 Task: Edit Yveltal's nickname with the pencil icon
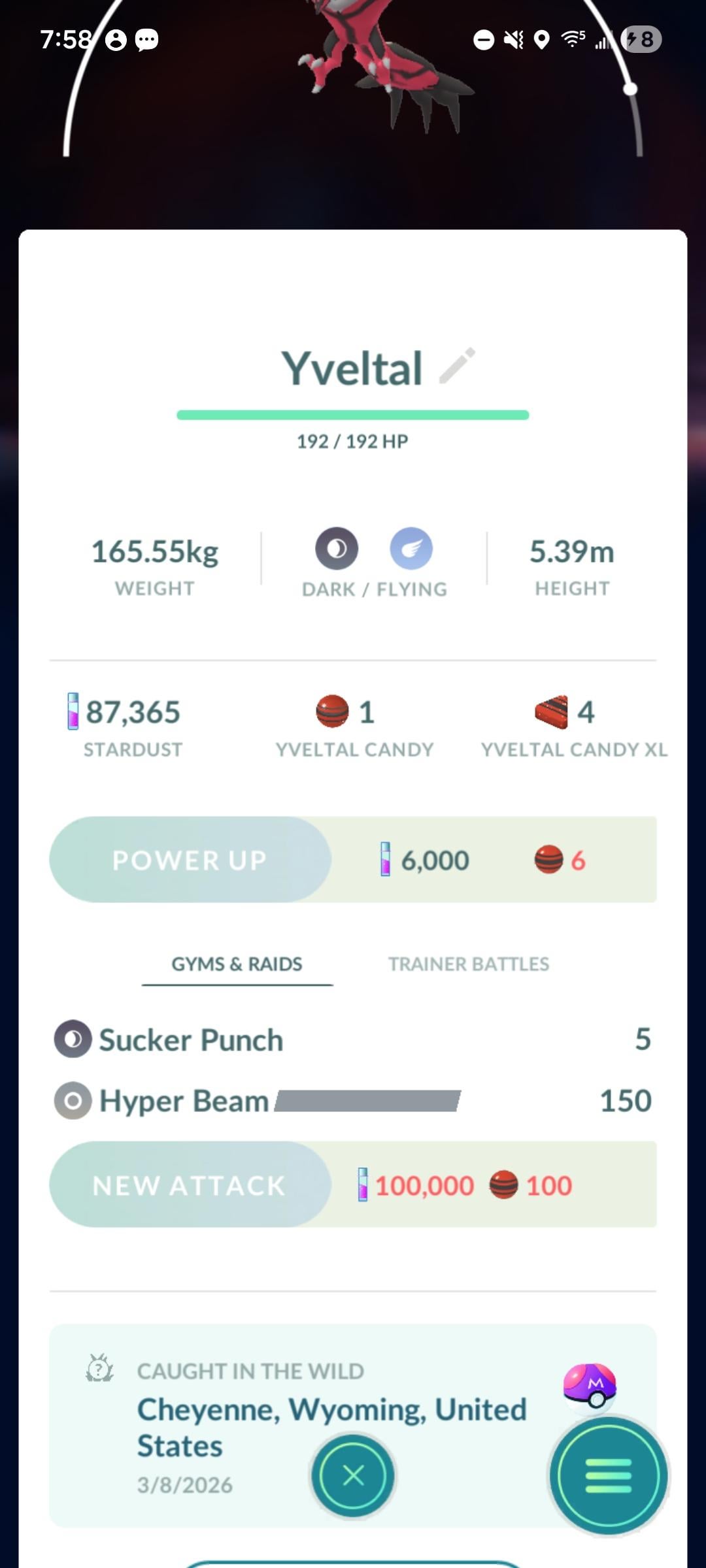tap(457, 366)
